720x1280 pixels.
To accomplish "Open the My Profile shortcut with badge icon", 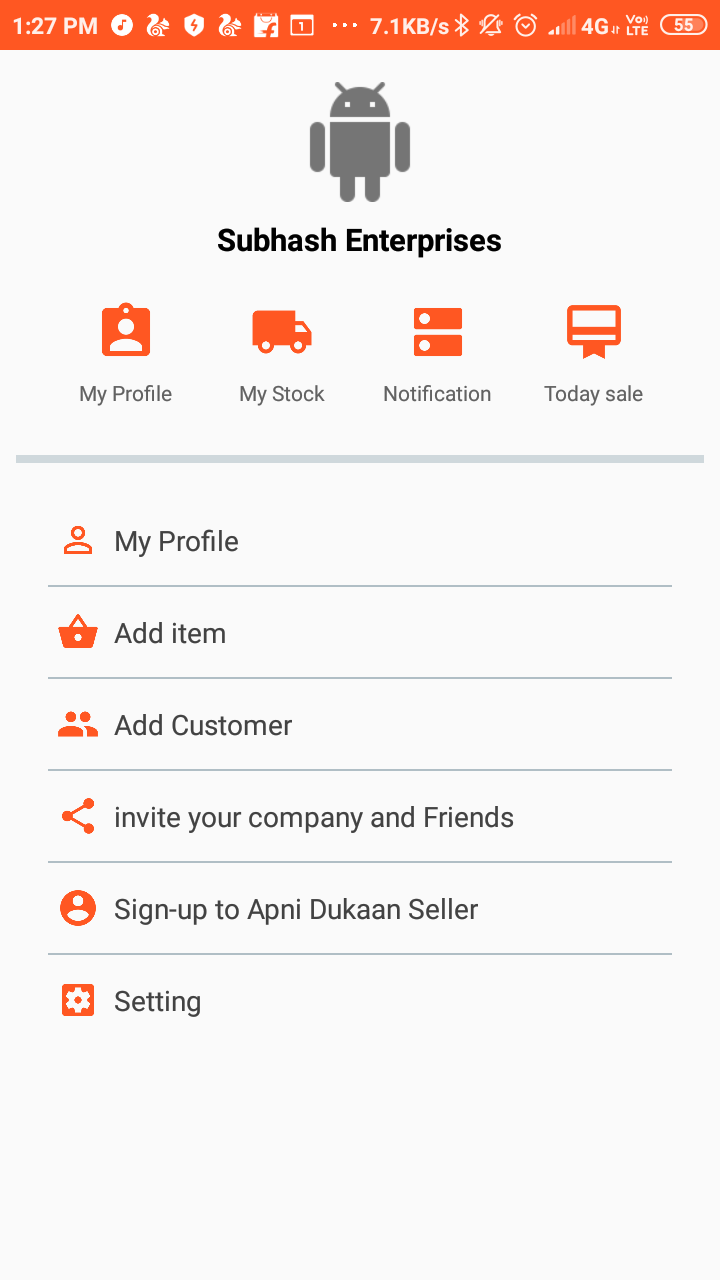I will [x=126, y=354].
